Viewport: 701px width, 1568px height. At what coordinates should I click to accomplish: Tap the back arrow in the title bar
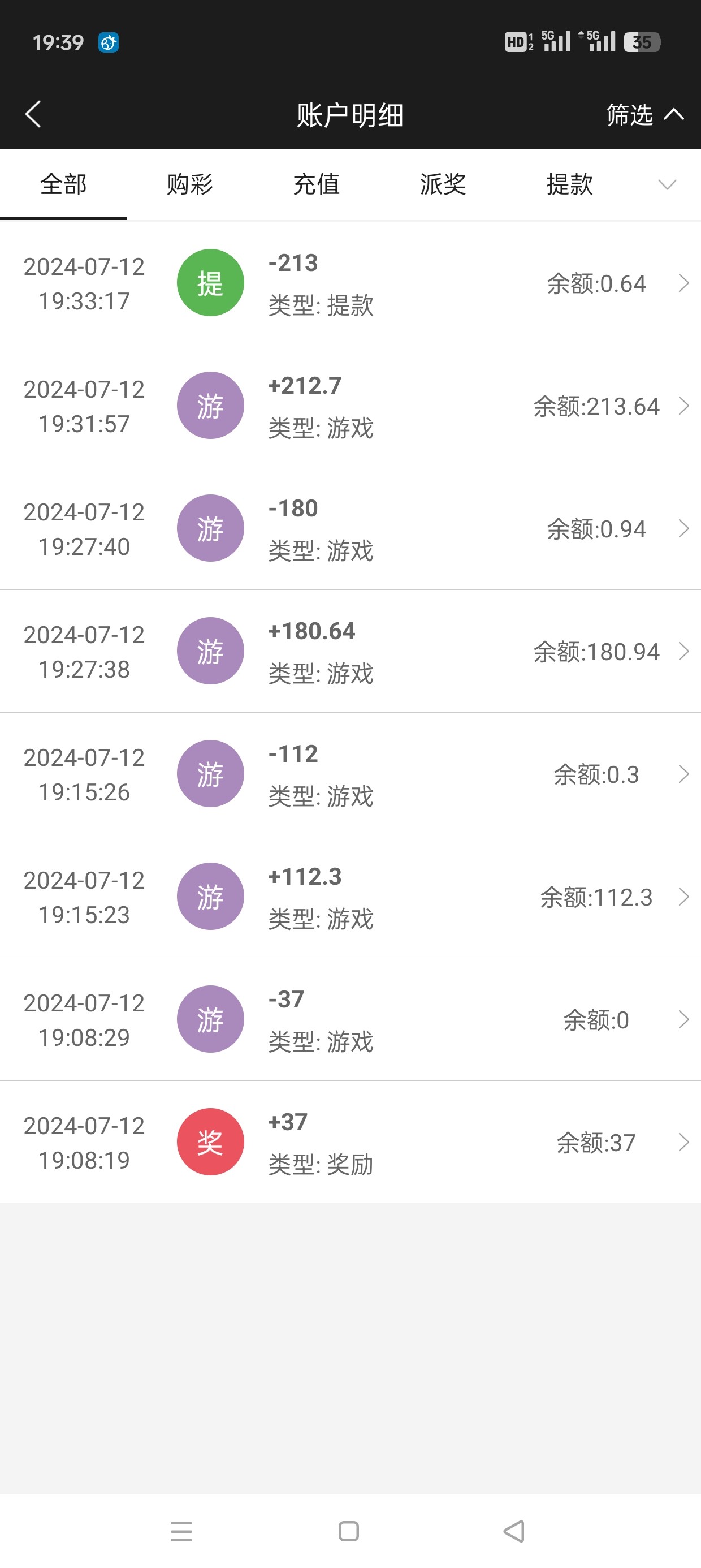pyautogui.click(x=33, y=114)
